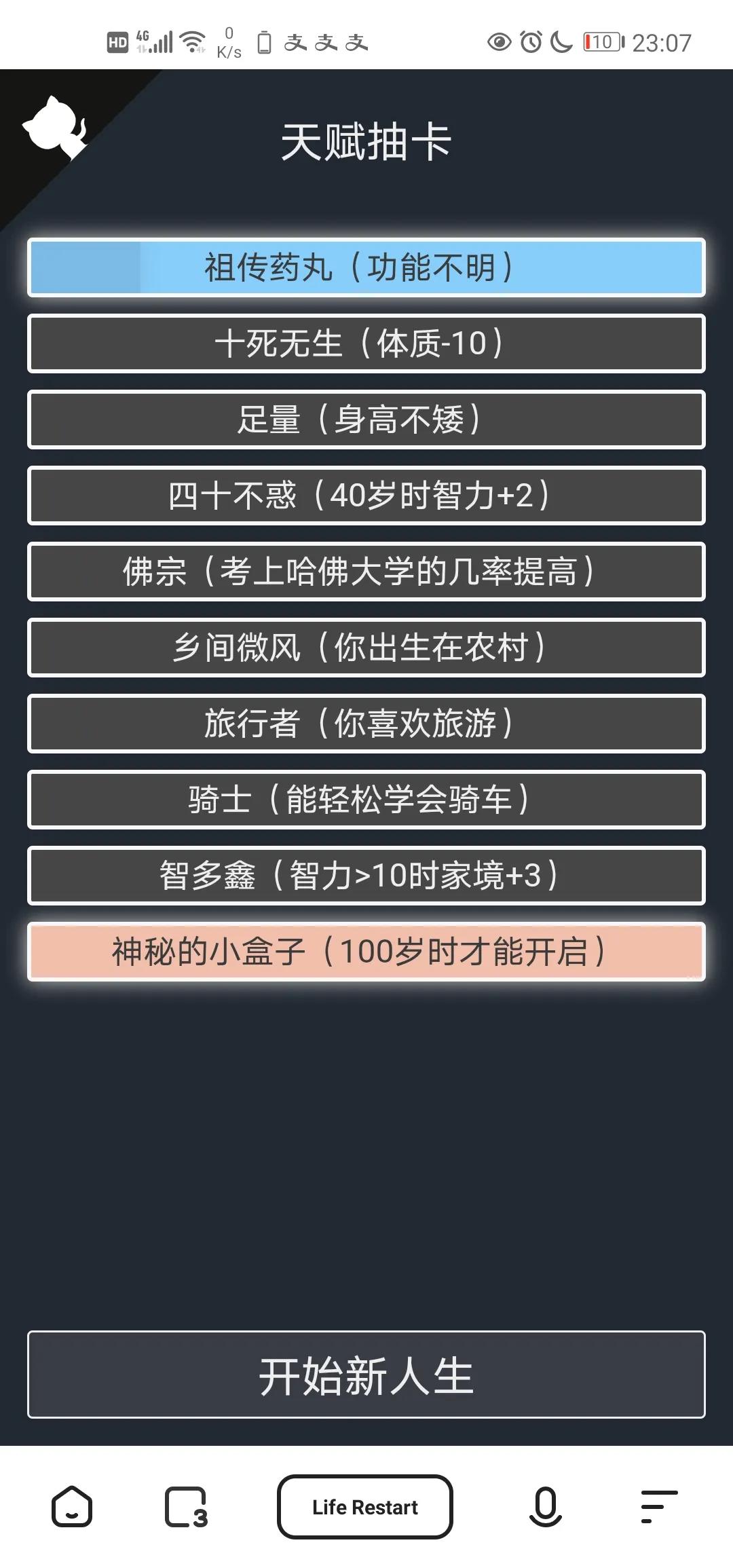This screenshot has width=733, height=1568.
Task: Select the 佛宗 talent
Action: click(366, 572)
